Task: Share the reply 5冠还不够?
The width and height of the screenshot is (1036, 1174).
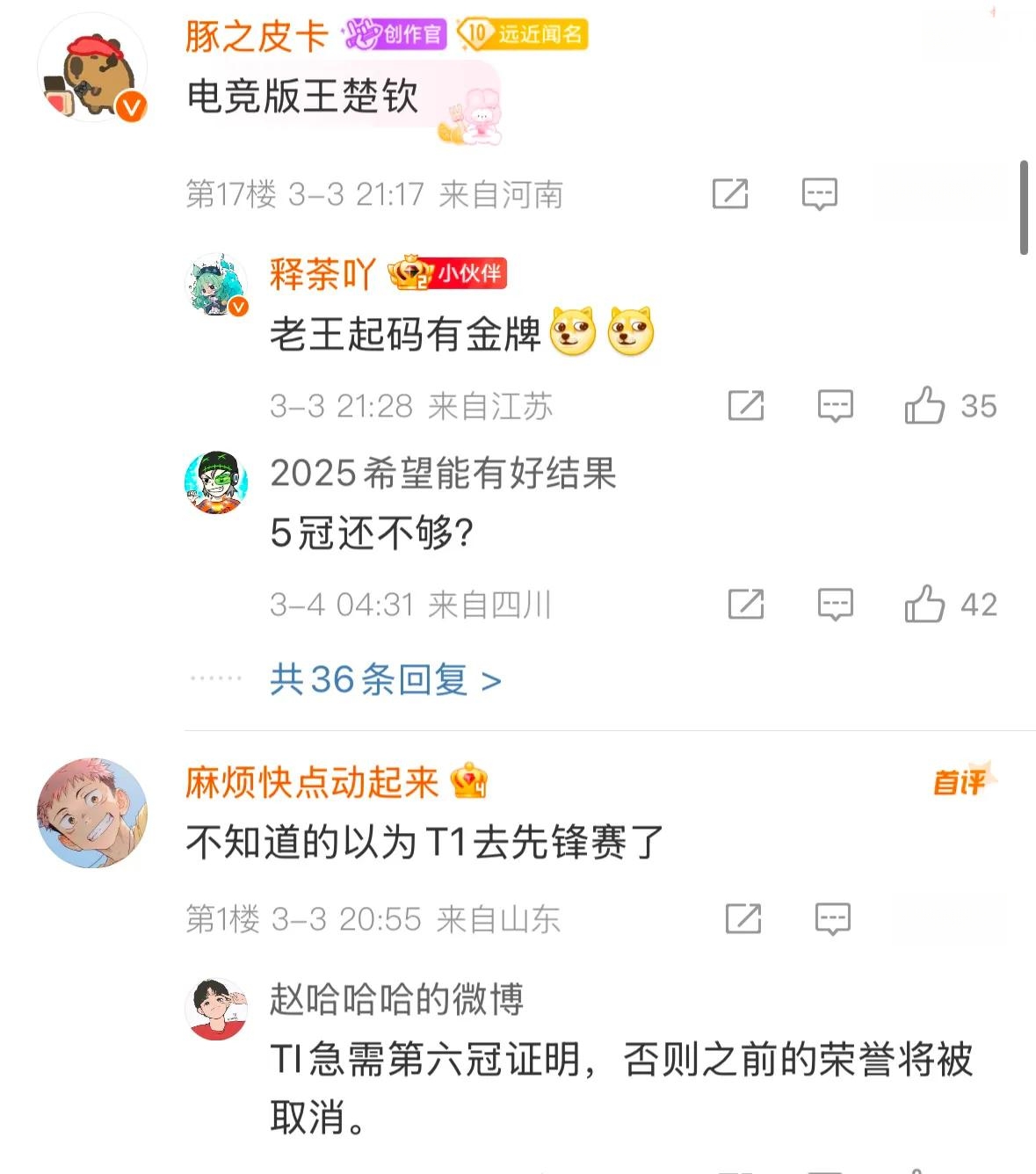Action: point(745,604)
